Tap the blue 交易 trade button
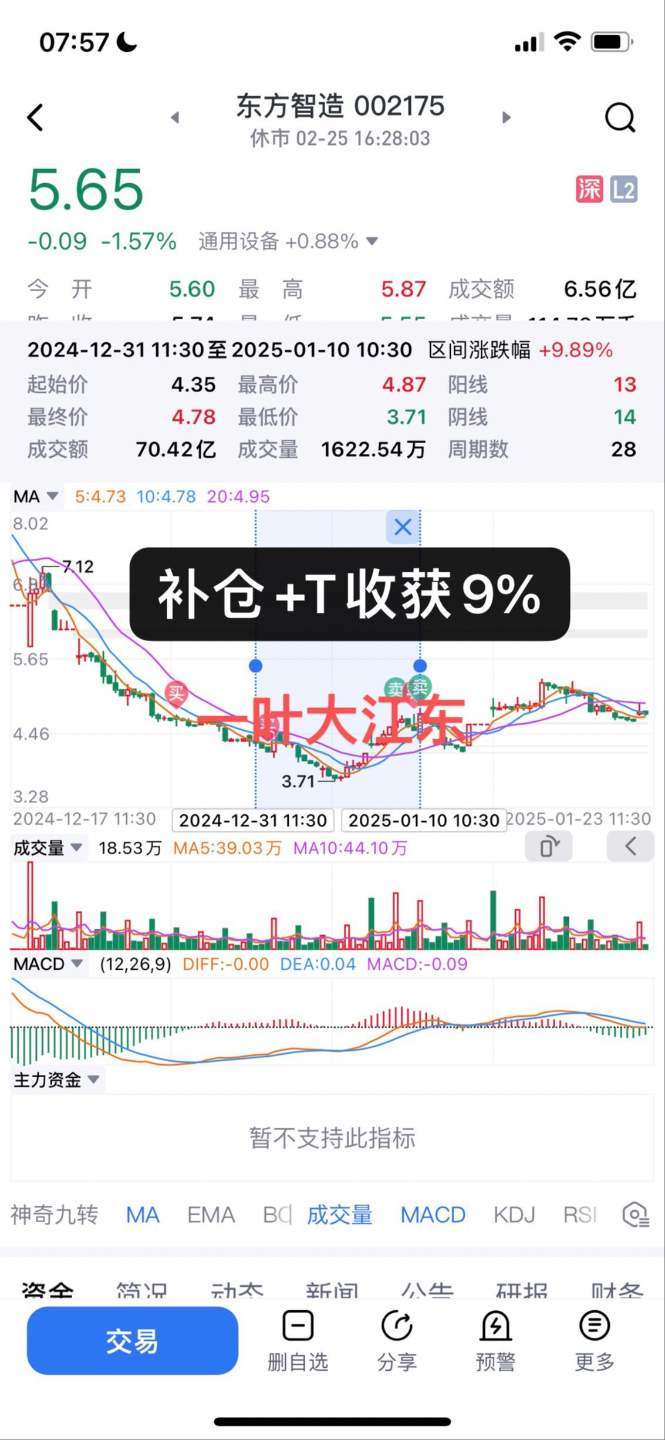Screen dimensions: 665x1440 coord(132,1341)
